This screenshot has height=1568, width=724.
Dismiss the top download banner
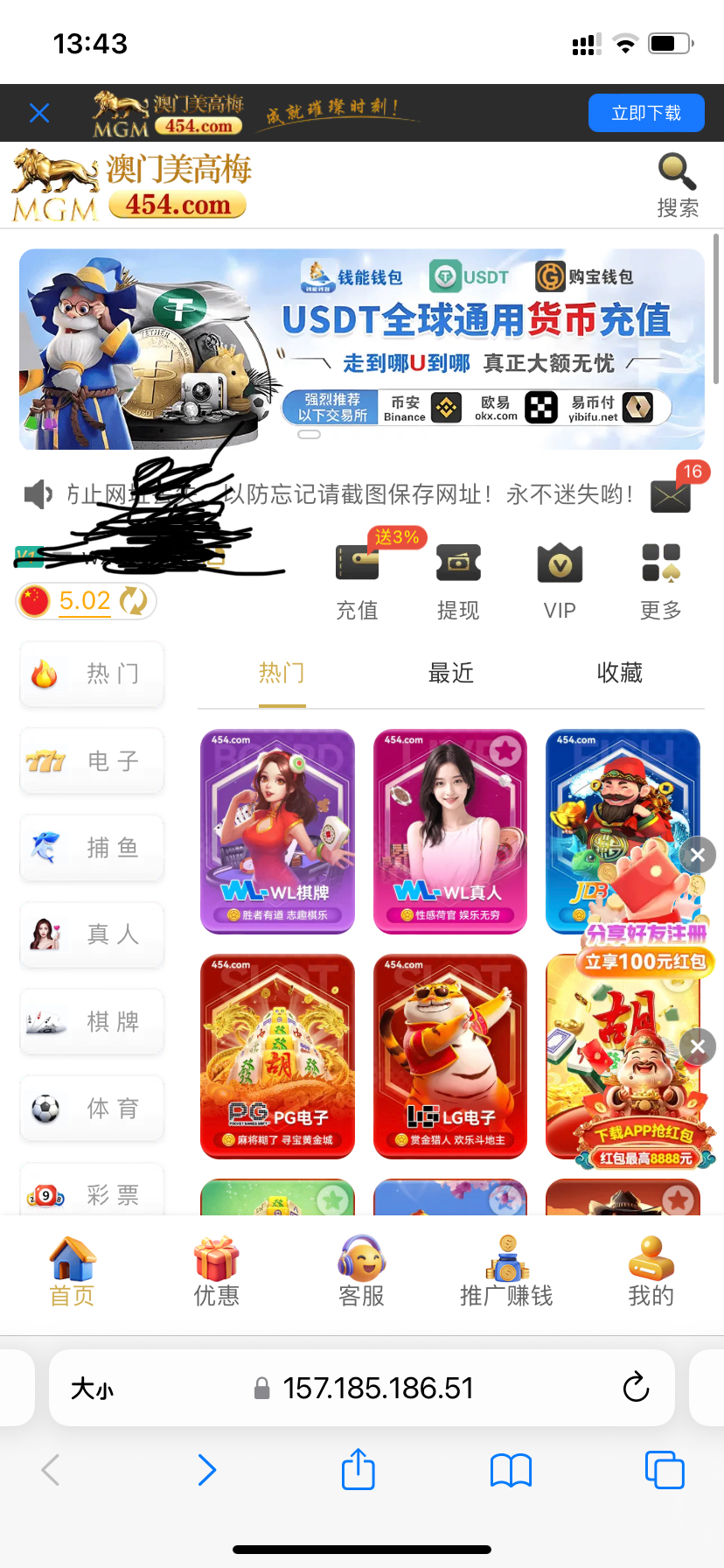(39, 113)
